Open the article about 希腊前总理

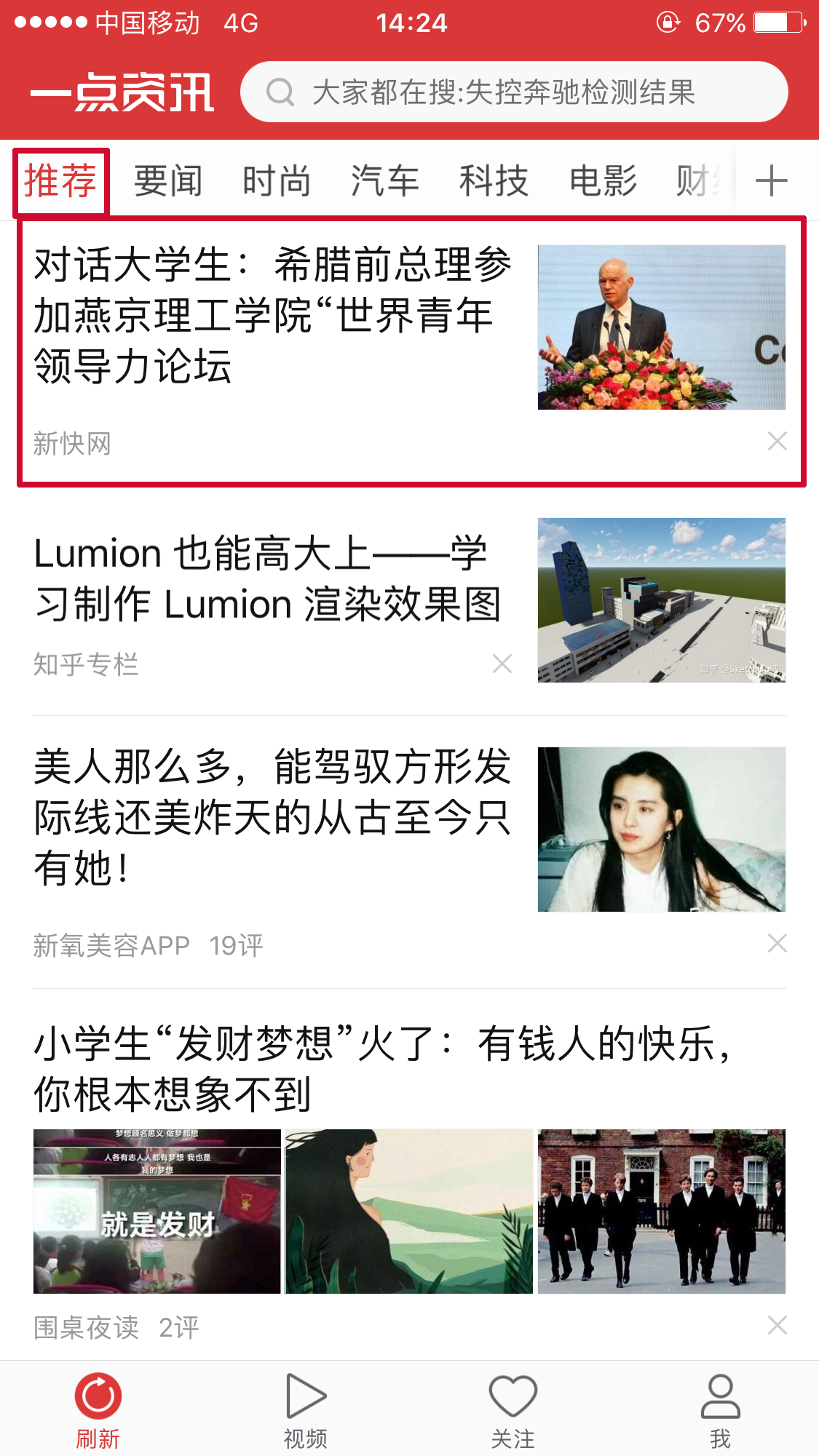coord(273,315)
